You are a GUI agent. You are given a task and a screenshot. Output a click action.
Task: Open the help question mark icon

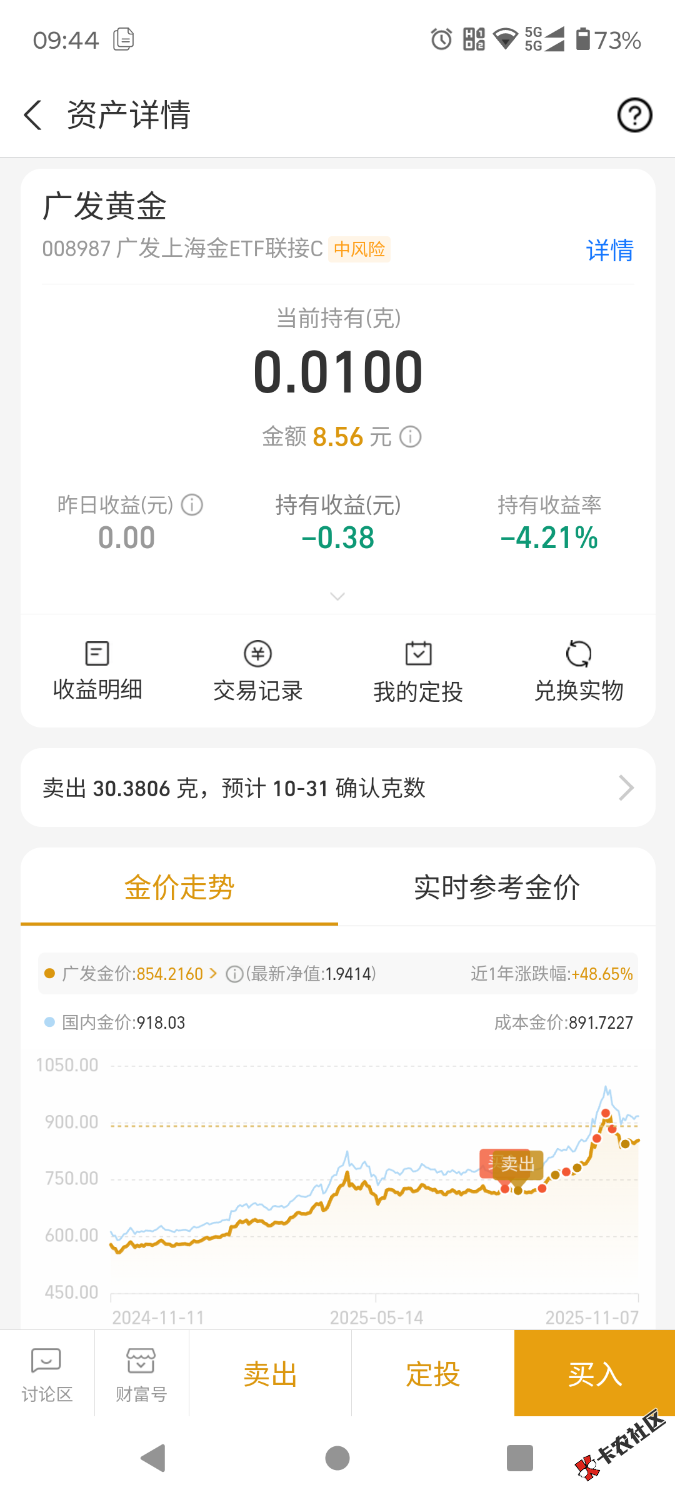[634, 115]
